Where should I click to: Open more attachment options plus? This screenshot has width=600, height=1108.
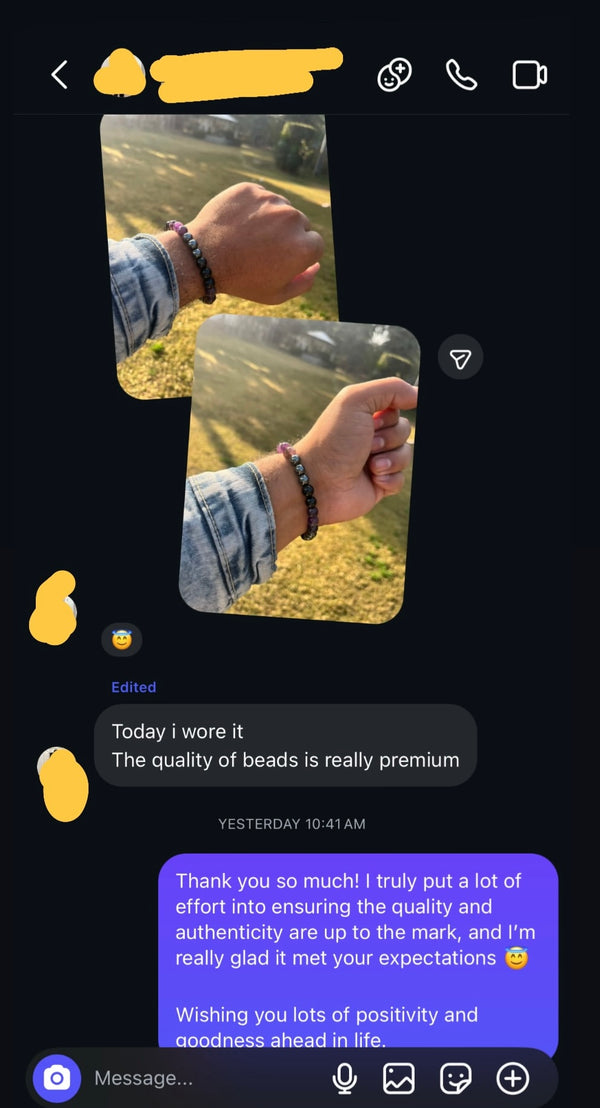coord(513,1078)
